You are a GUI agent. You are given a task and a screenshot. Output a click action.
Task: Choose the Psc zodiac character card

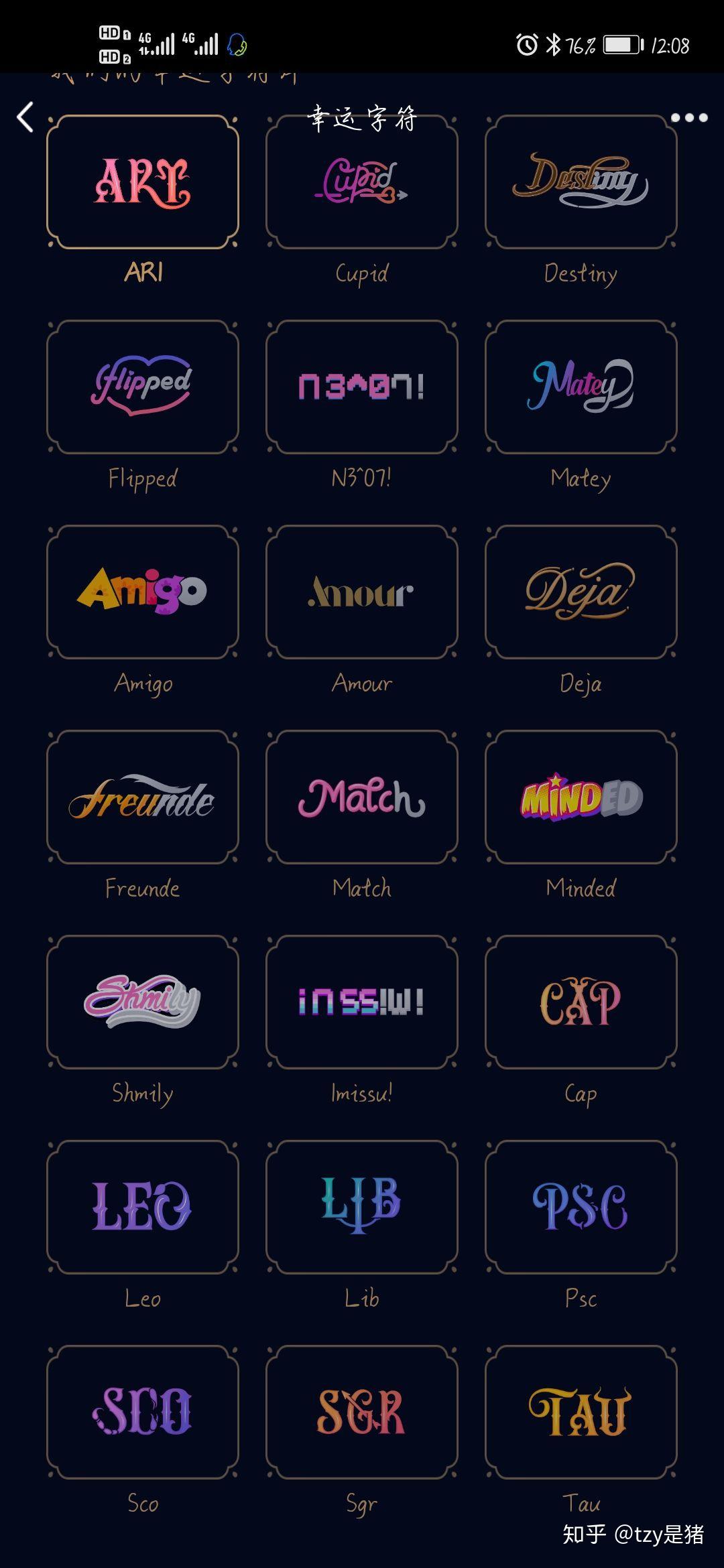[581, 1207]
